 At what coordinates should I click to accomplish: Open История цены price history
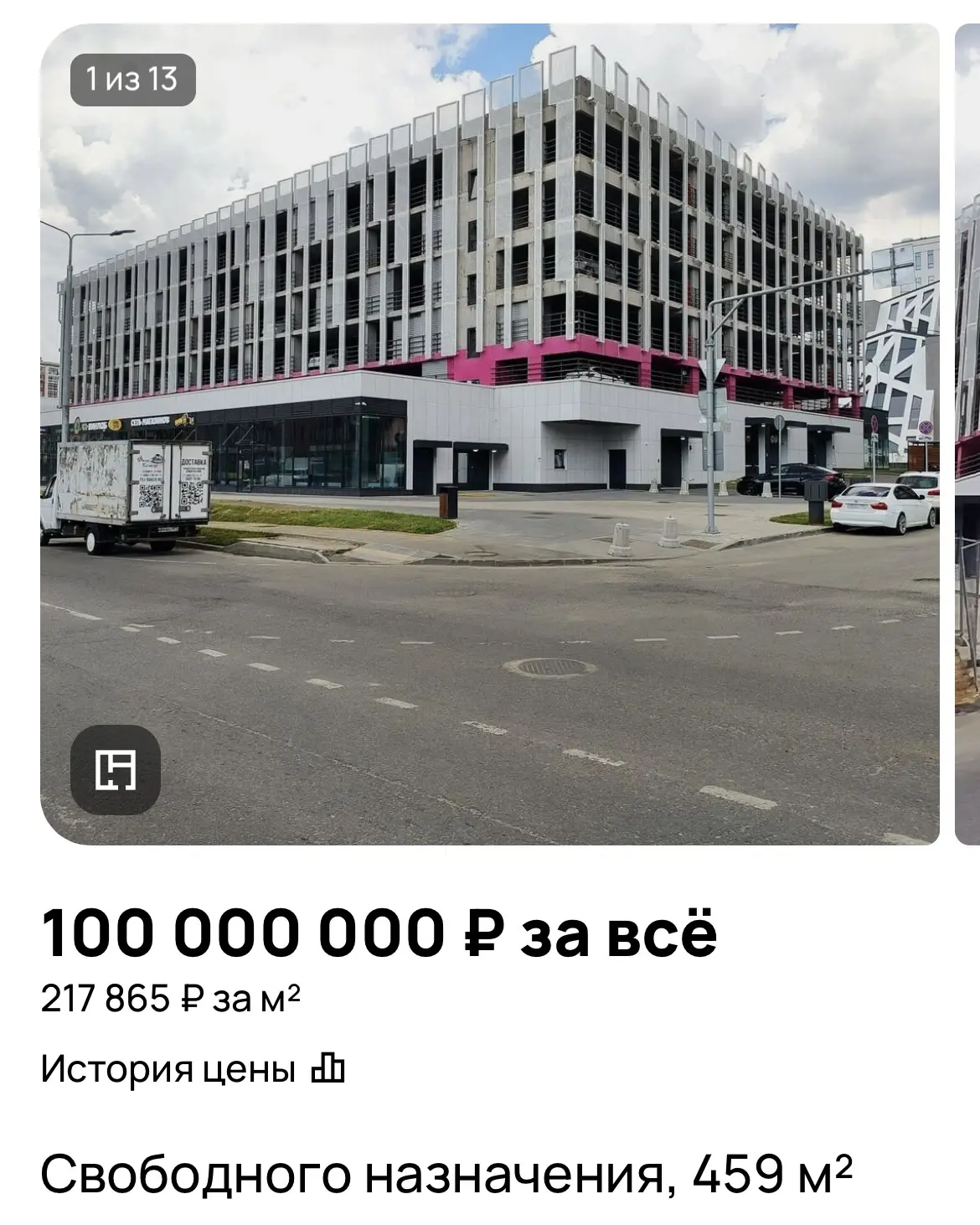(193, 1069)
